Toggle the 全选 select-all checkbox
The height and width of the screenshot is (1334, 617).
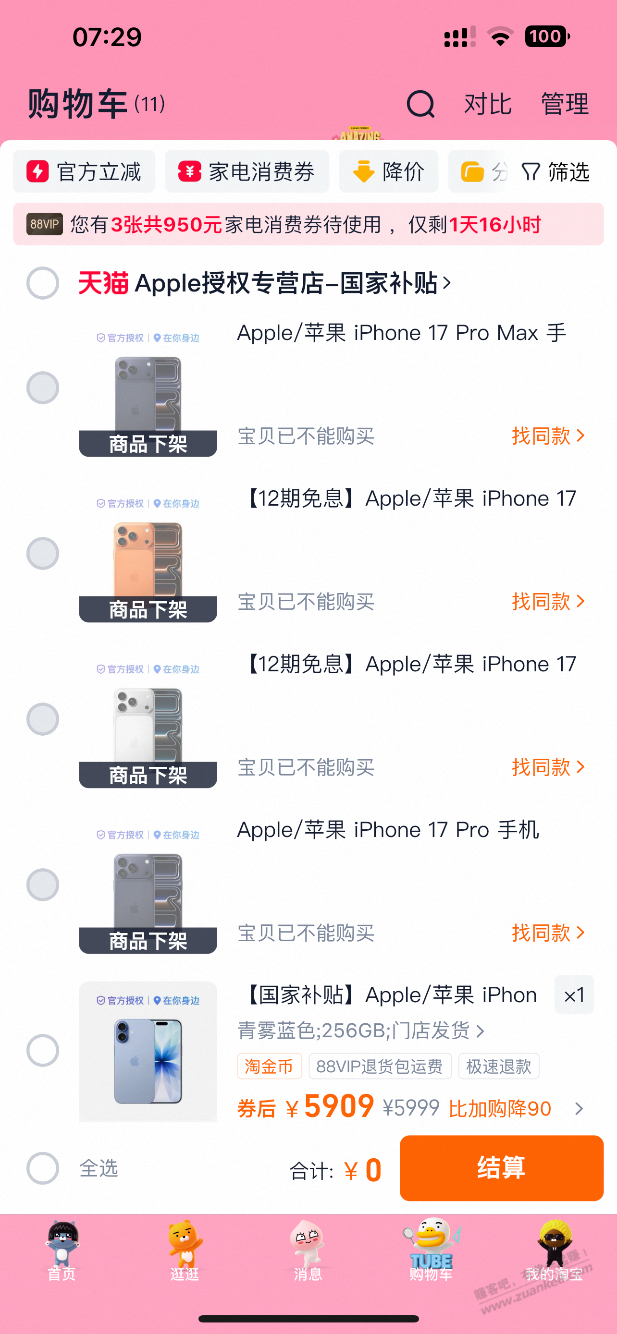(x=43, y=1168)
